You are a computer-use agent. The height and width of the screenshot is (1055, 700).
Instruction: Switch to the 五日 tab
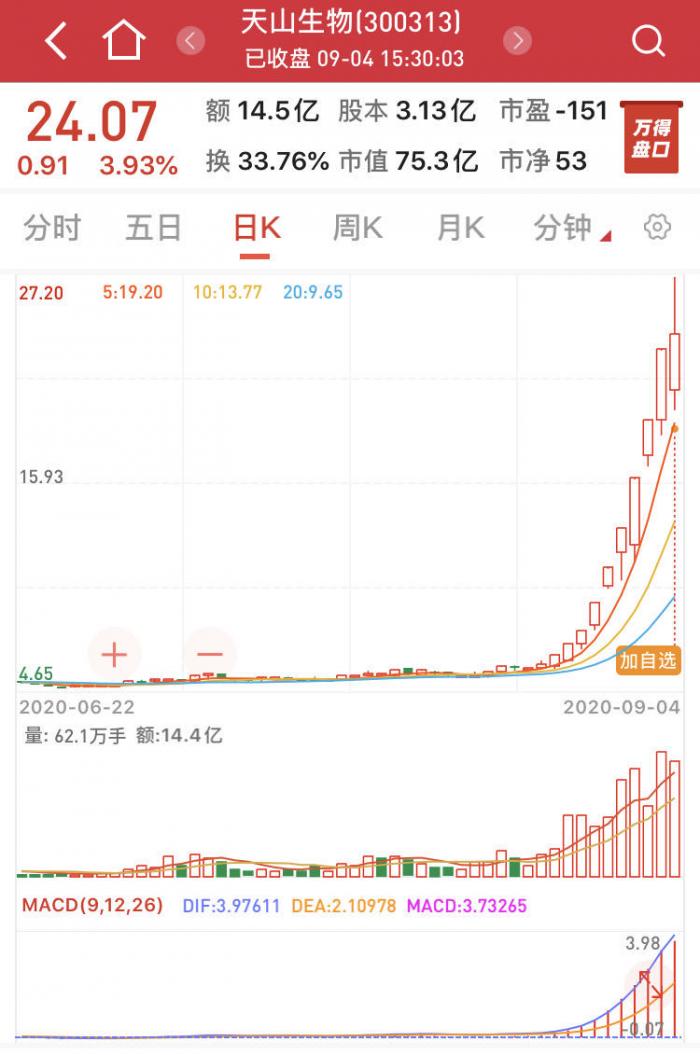pos(153,229)
